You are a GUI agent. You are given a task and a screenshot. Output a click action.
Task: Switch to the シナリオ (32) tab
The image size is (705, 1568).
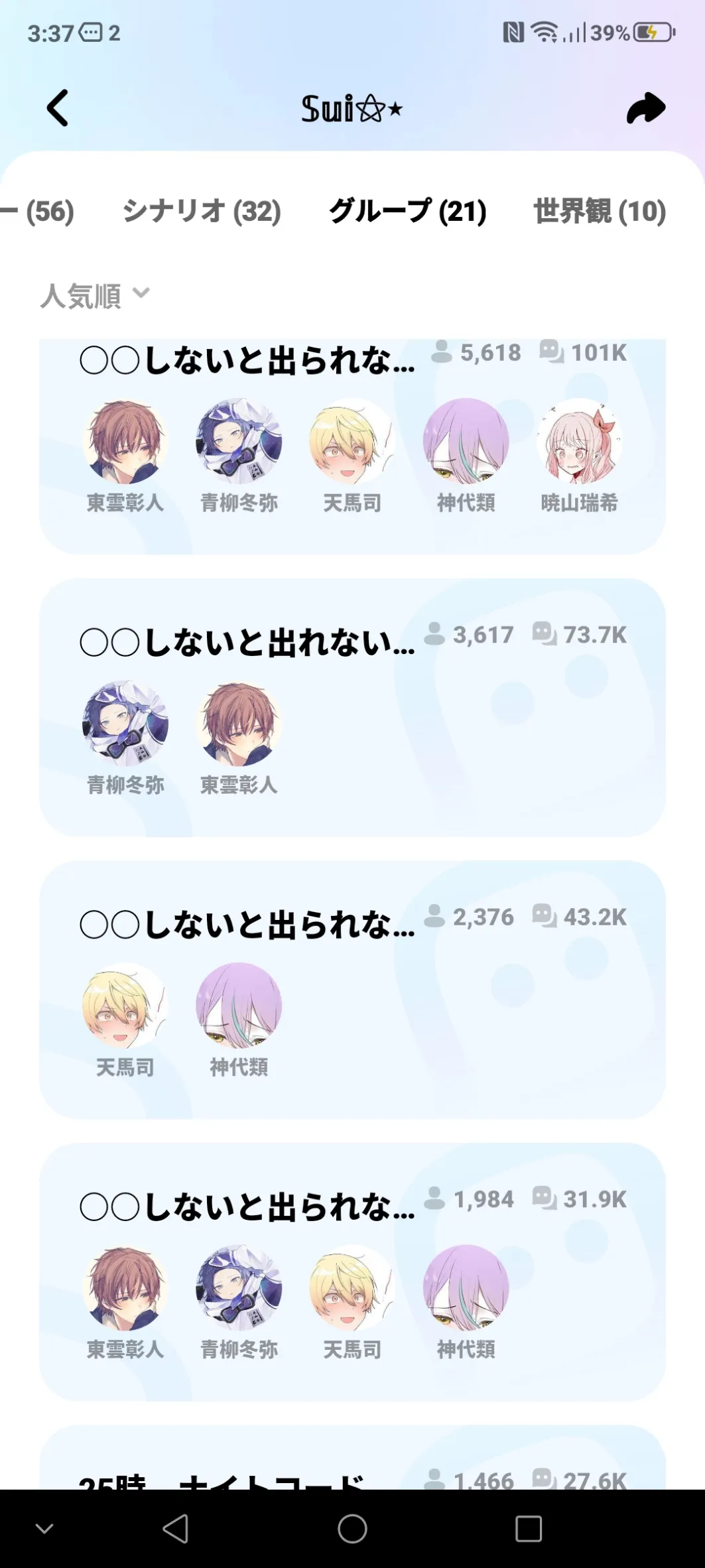point(202,211)
